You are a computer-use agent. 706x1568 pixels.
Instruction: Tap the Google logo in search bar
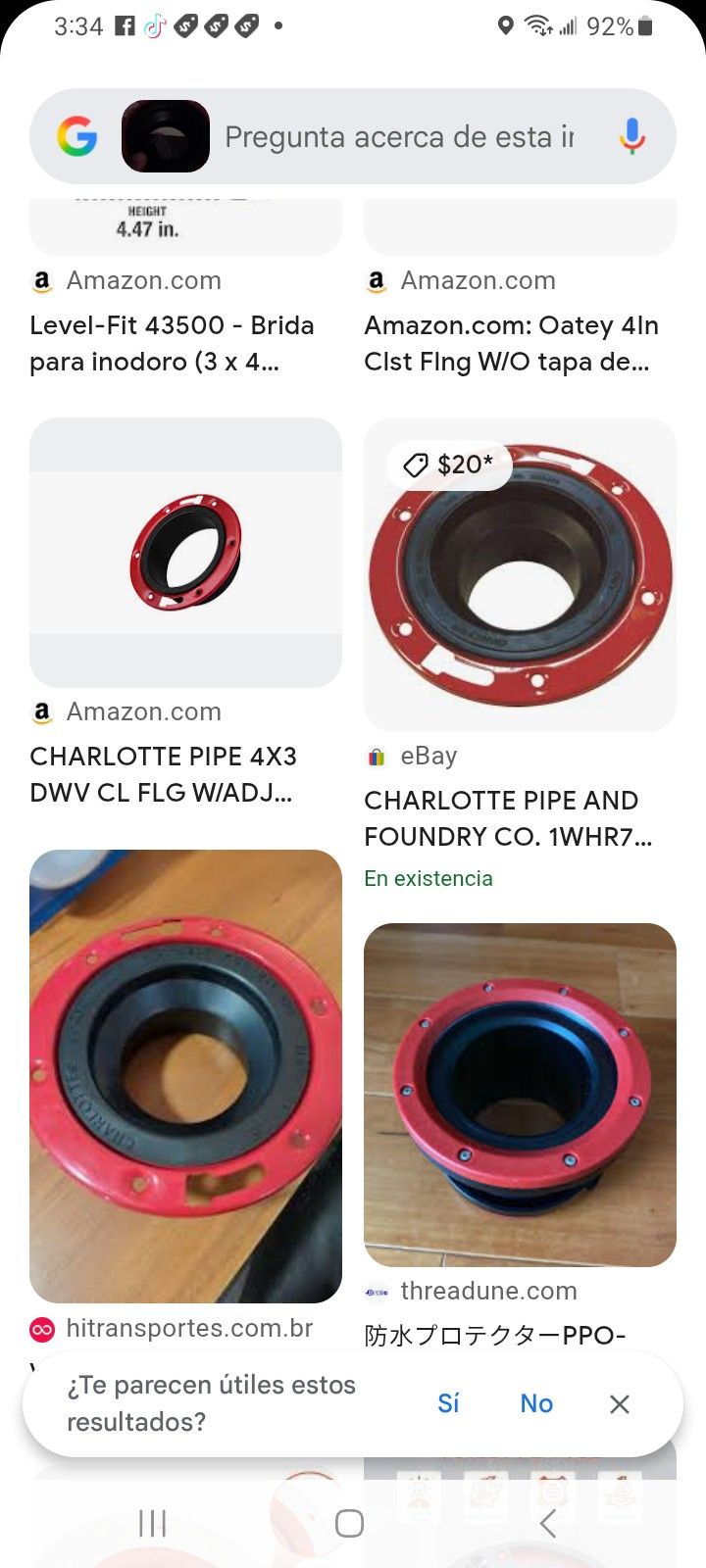[x=76, y=136]
